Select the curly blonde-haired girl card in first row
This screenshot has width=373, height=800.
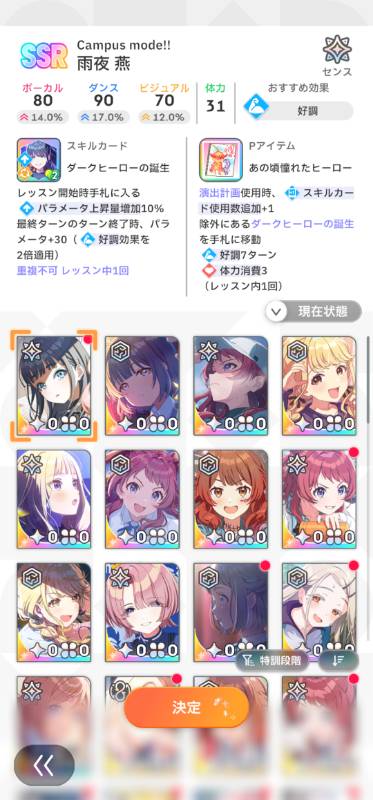tap(319, 385)
